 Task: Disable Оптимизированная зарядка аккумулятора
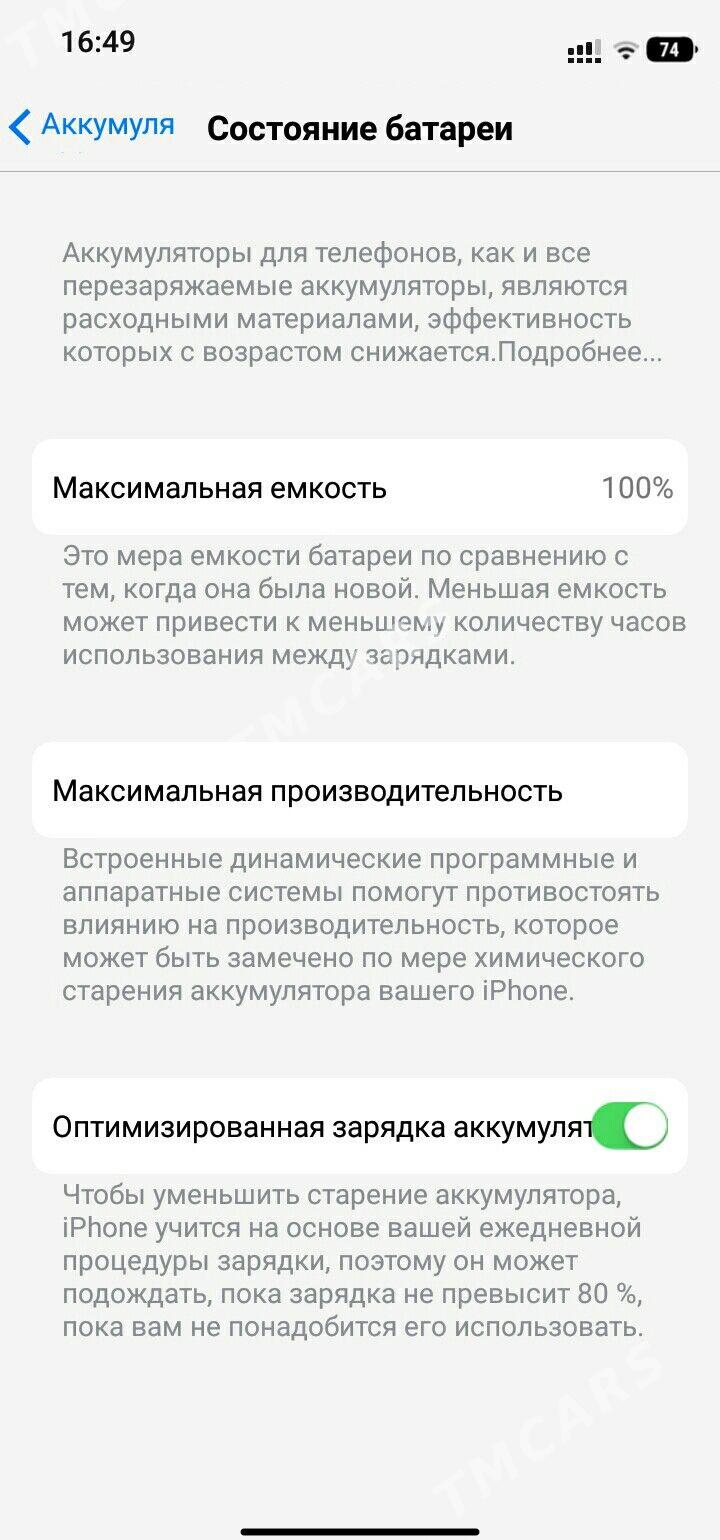click(630, 1126)
